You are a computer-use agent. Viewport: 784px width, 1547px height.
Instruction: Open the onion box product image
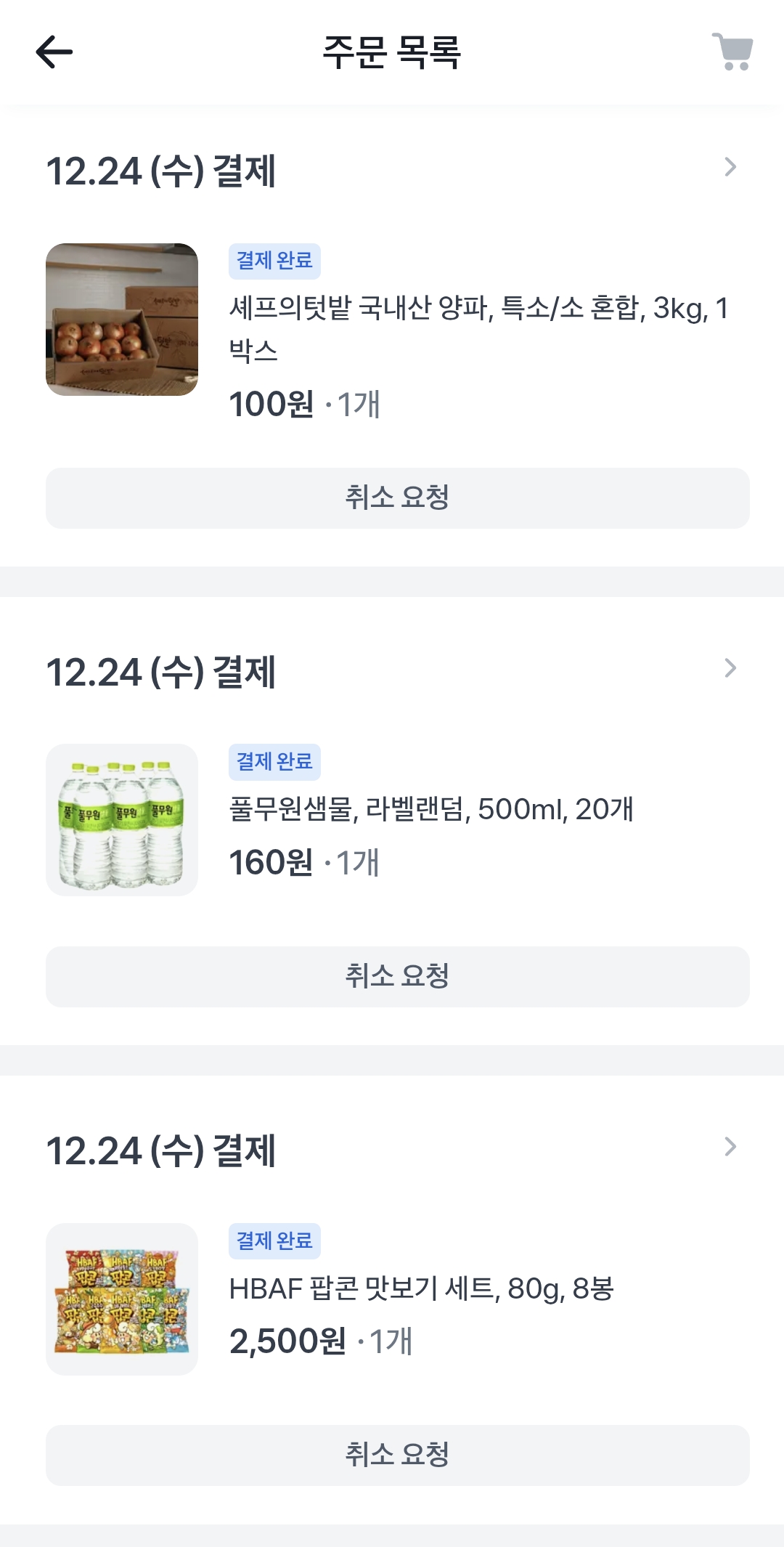coord(122,320)
